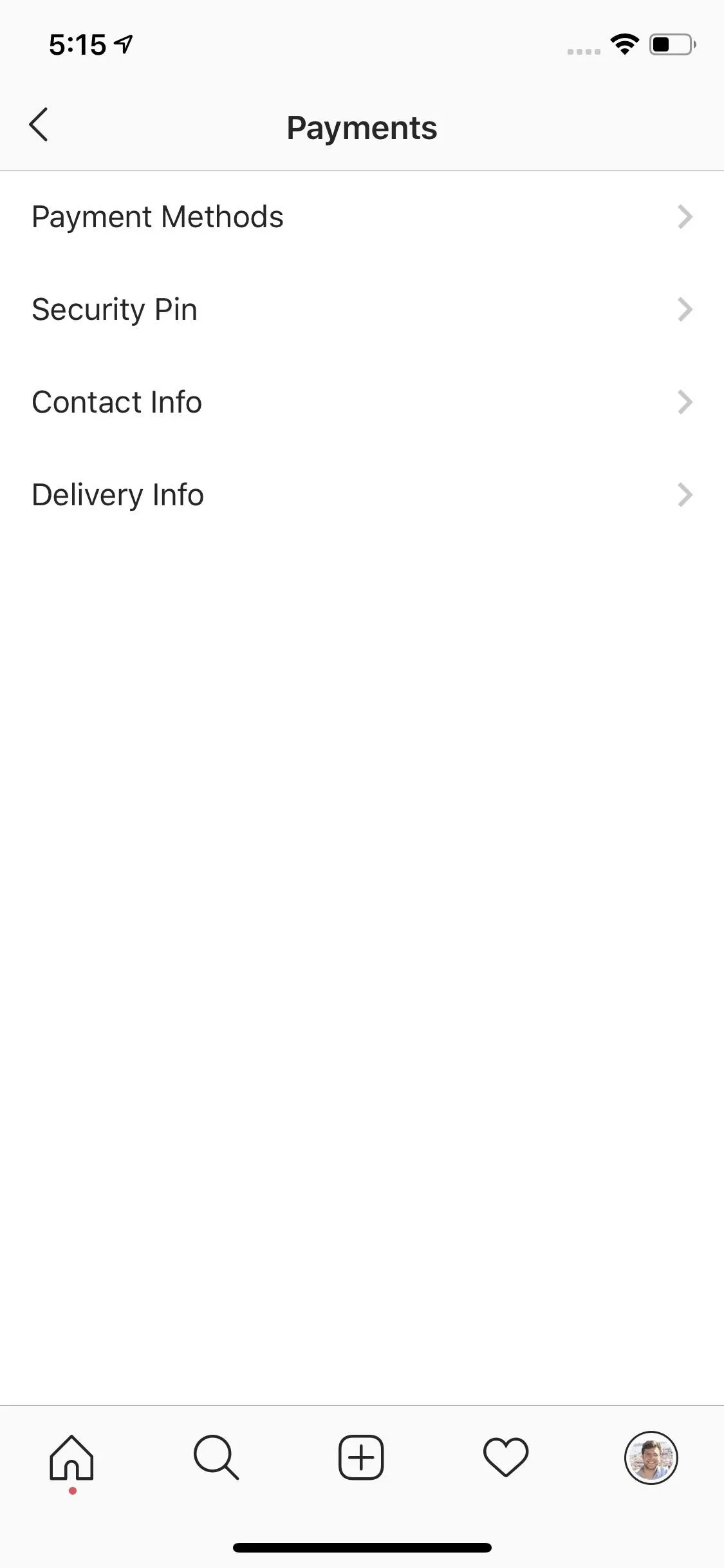Open Payment Methods
The image size is (724, 1568).
[362, 217]
